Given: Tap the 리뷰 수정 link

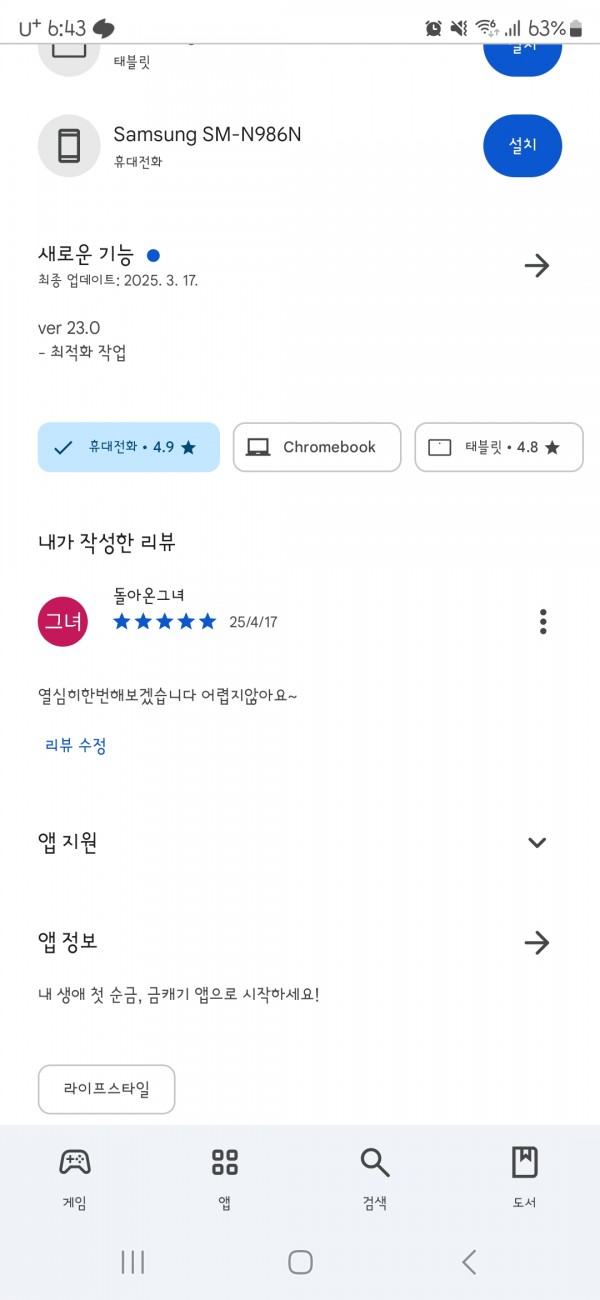Looking at the screenshot, I should (x=76, y=745).
